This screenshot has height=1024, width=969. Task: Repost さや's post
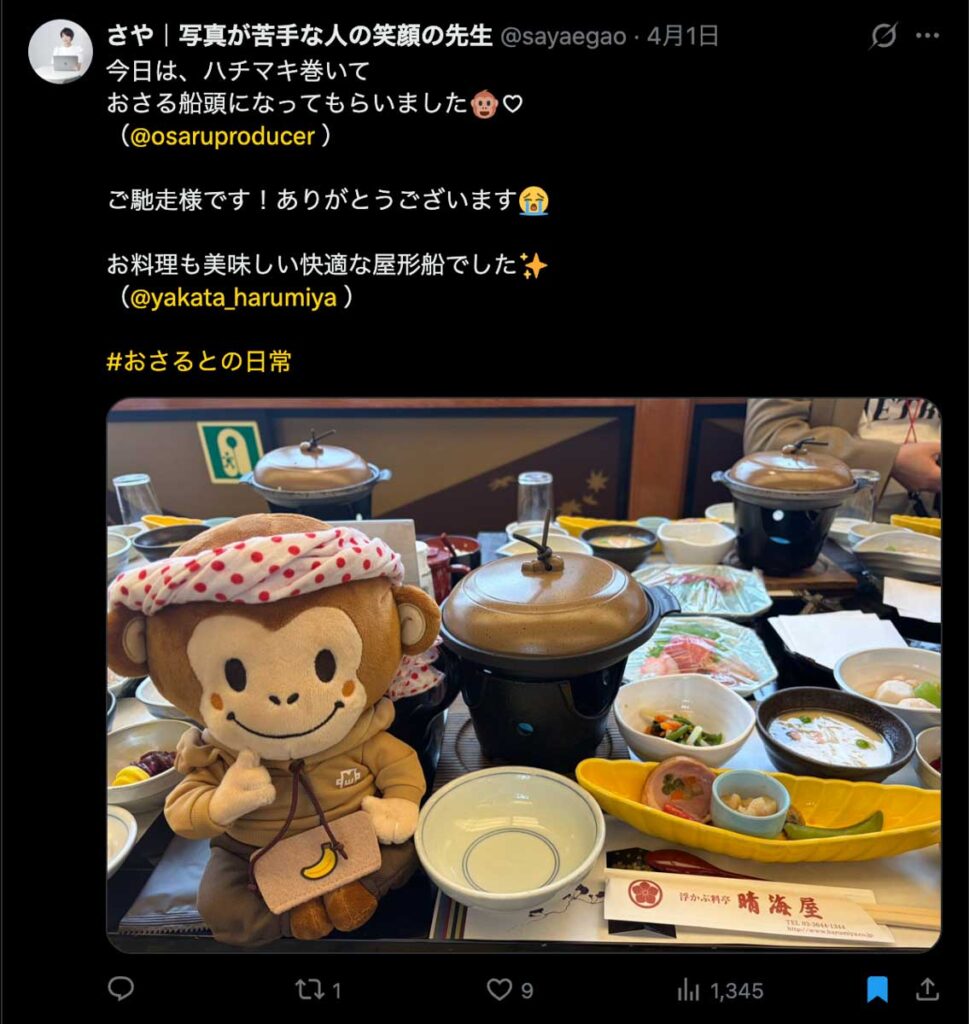click(311, 990)
